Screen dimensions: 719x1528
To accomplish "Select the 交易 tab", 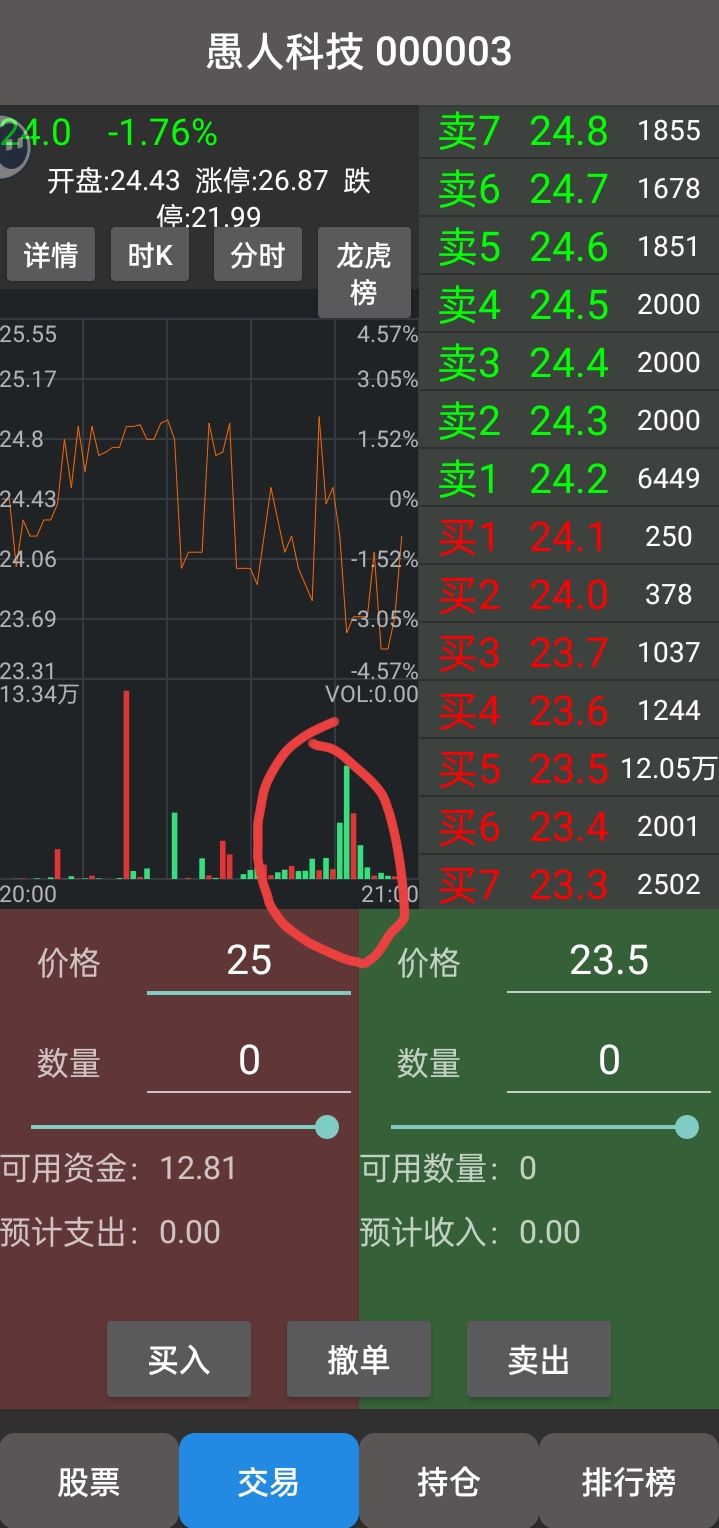I will (269, 1481).
